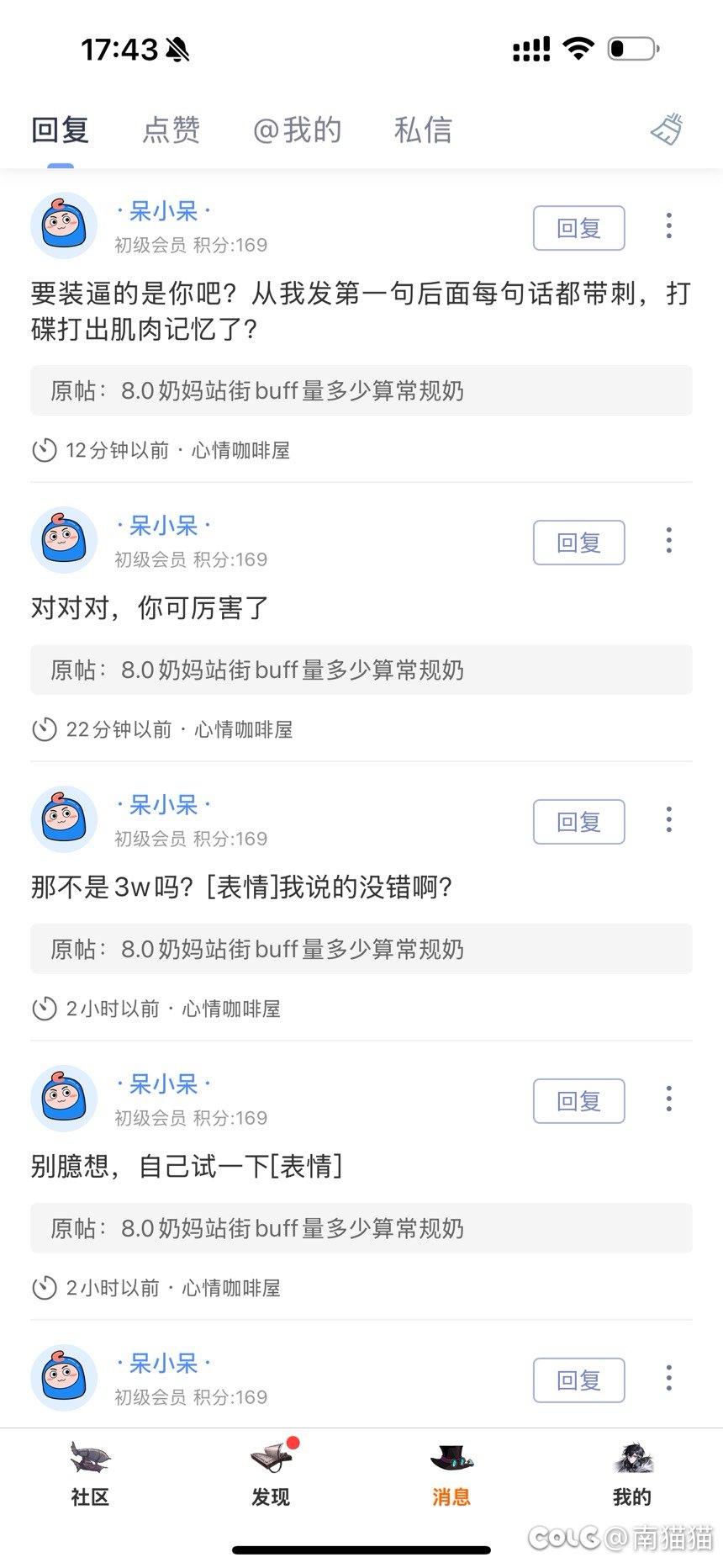Open original post under the 12分钟以前 comment
This screenshot has width=723, height=1568.
tap(361, 390)
